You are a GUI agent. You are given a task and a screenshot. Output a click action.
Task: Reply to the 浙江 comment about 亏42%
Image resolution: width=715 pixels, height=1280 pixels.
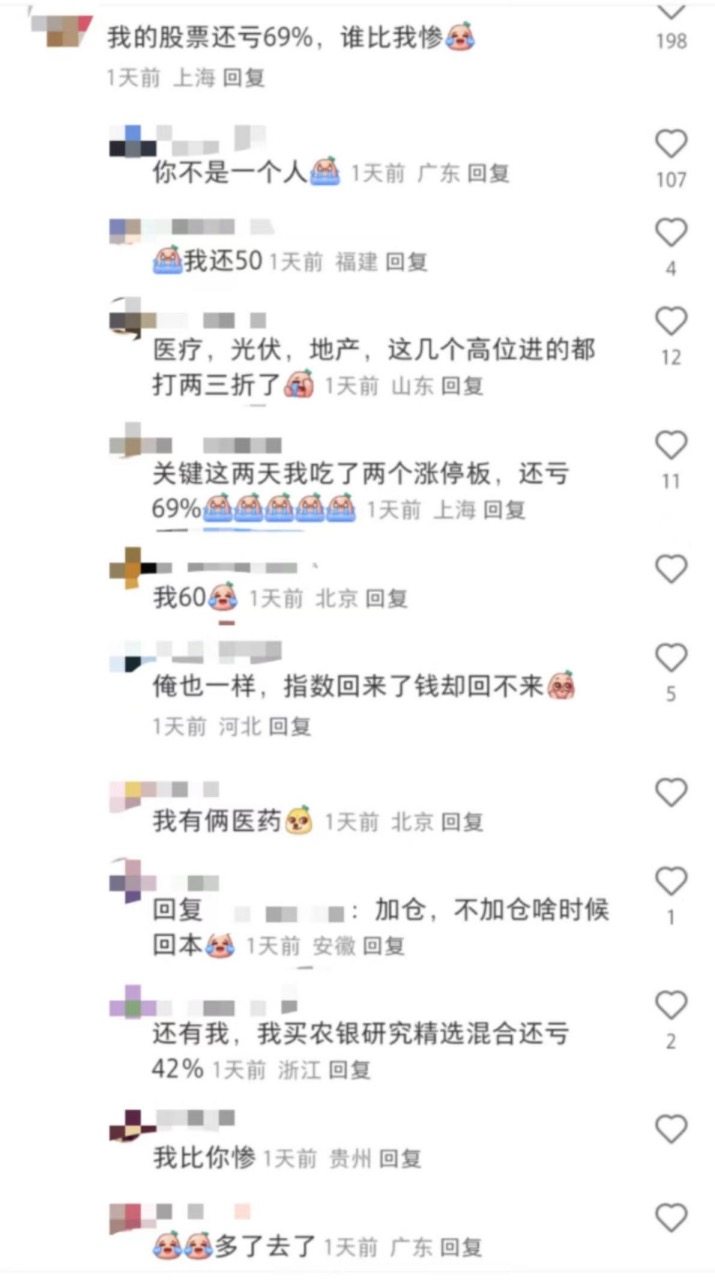(x=350, y=1070)
